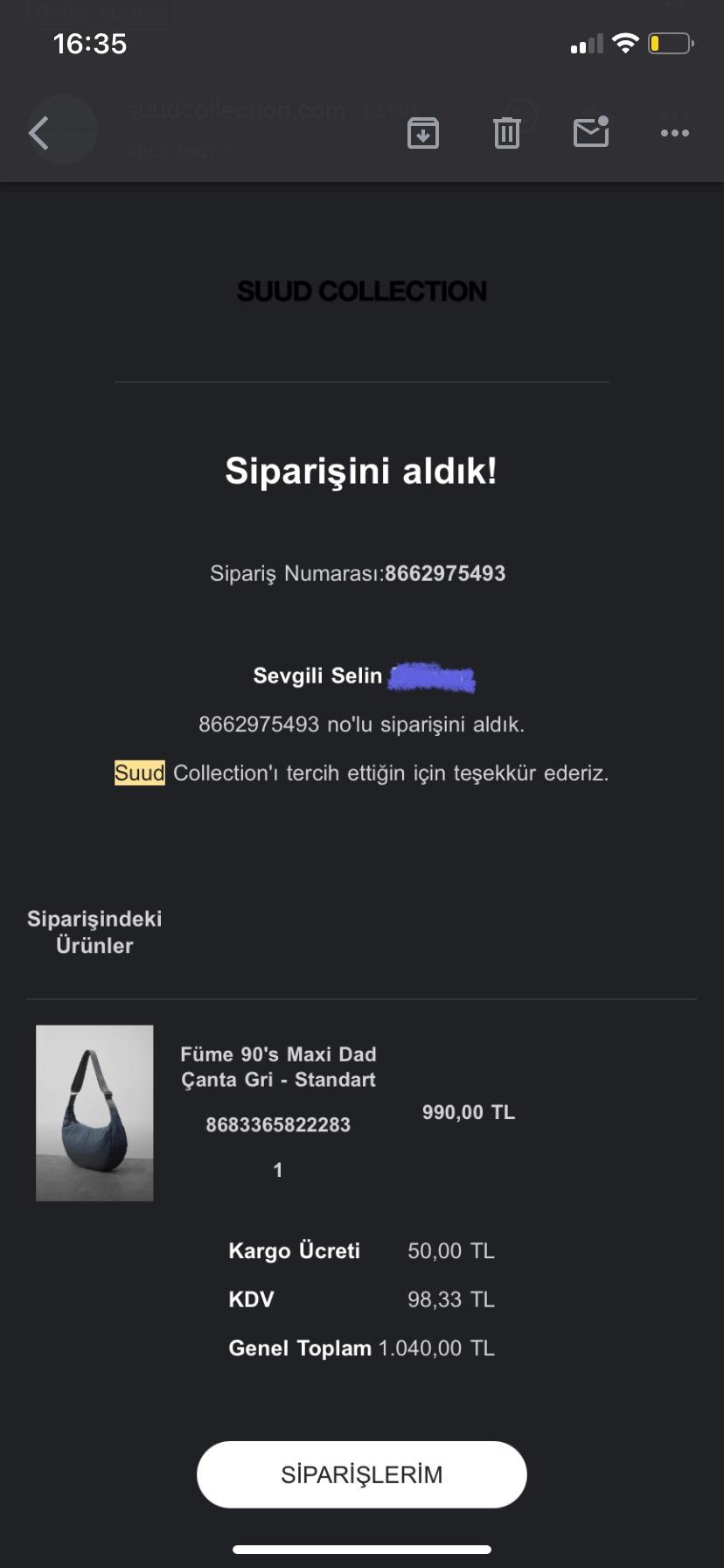
Task: Select the highlighted word Suud
Action: click(x=138, y=773)
